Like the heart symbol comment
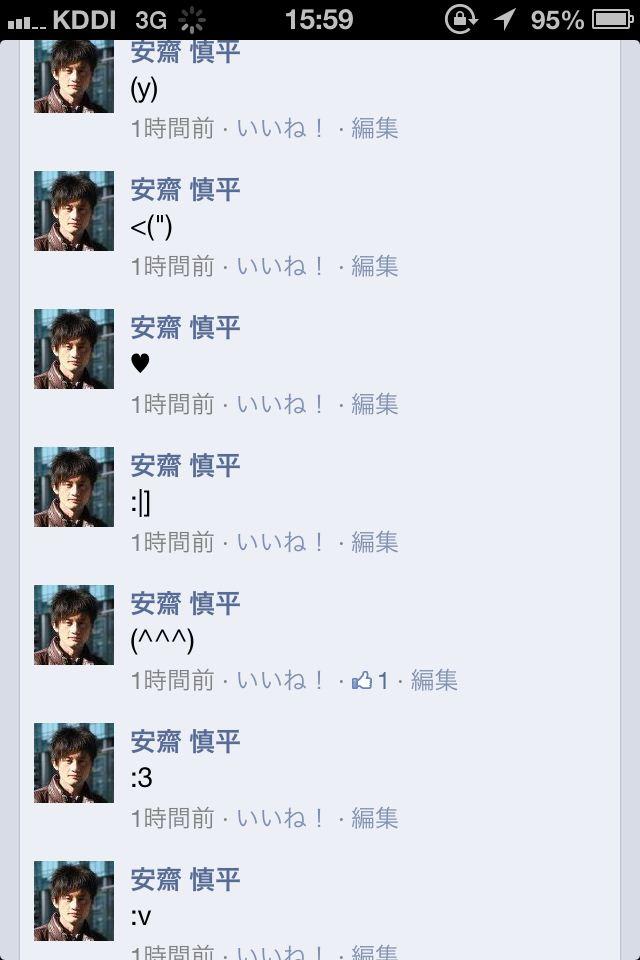Viewport: 640px width, 960px height. (281, 404)
